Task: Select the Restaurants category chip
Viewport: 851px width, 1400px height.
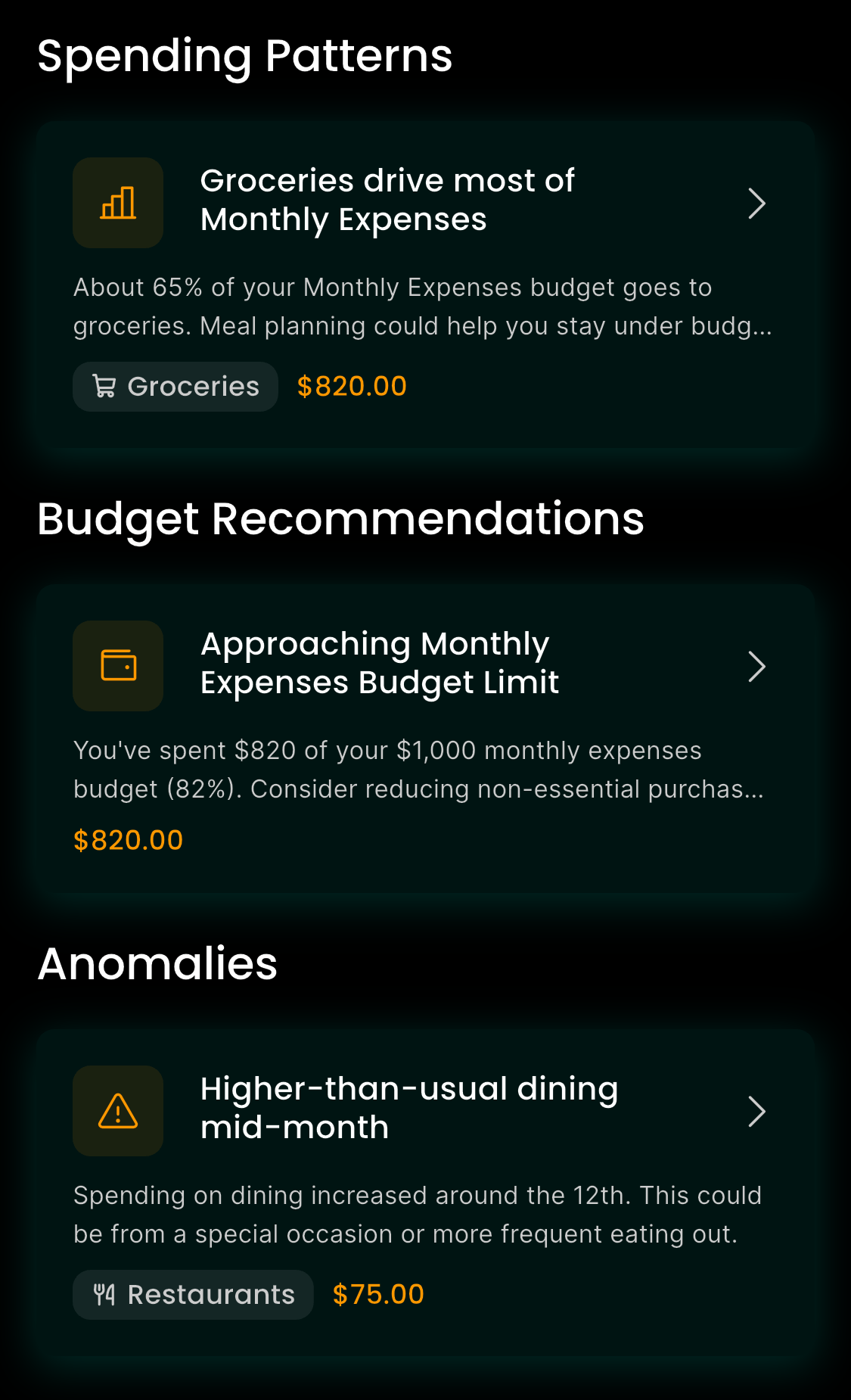Action: (193, 1295)
